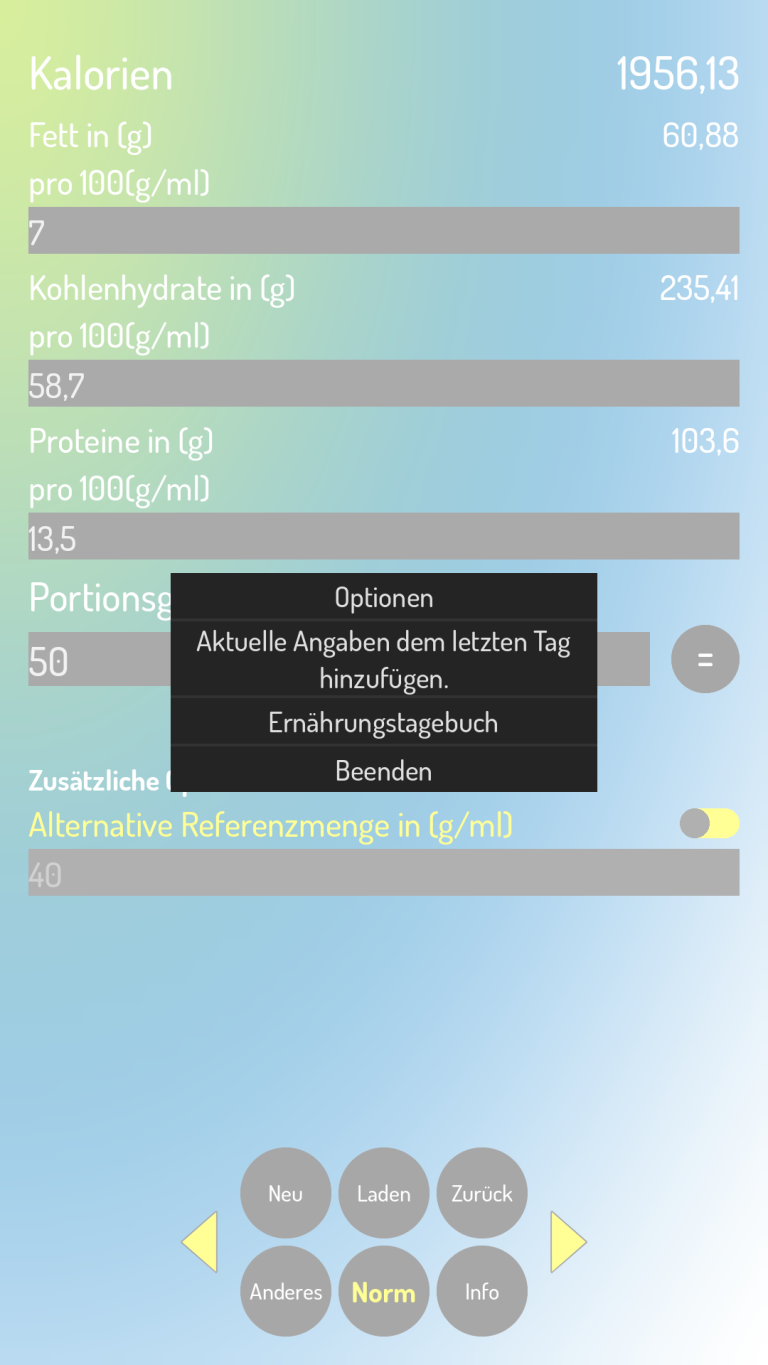The image size is (768, 1365).
Task: Edit the Proteine pro 100 field
Action: (383, 537)
